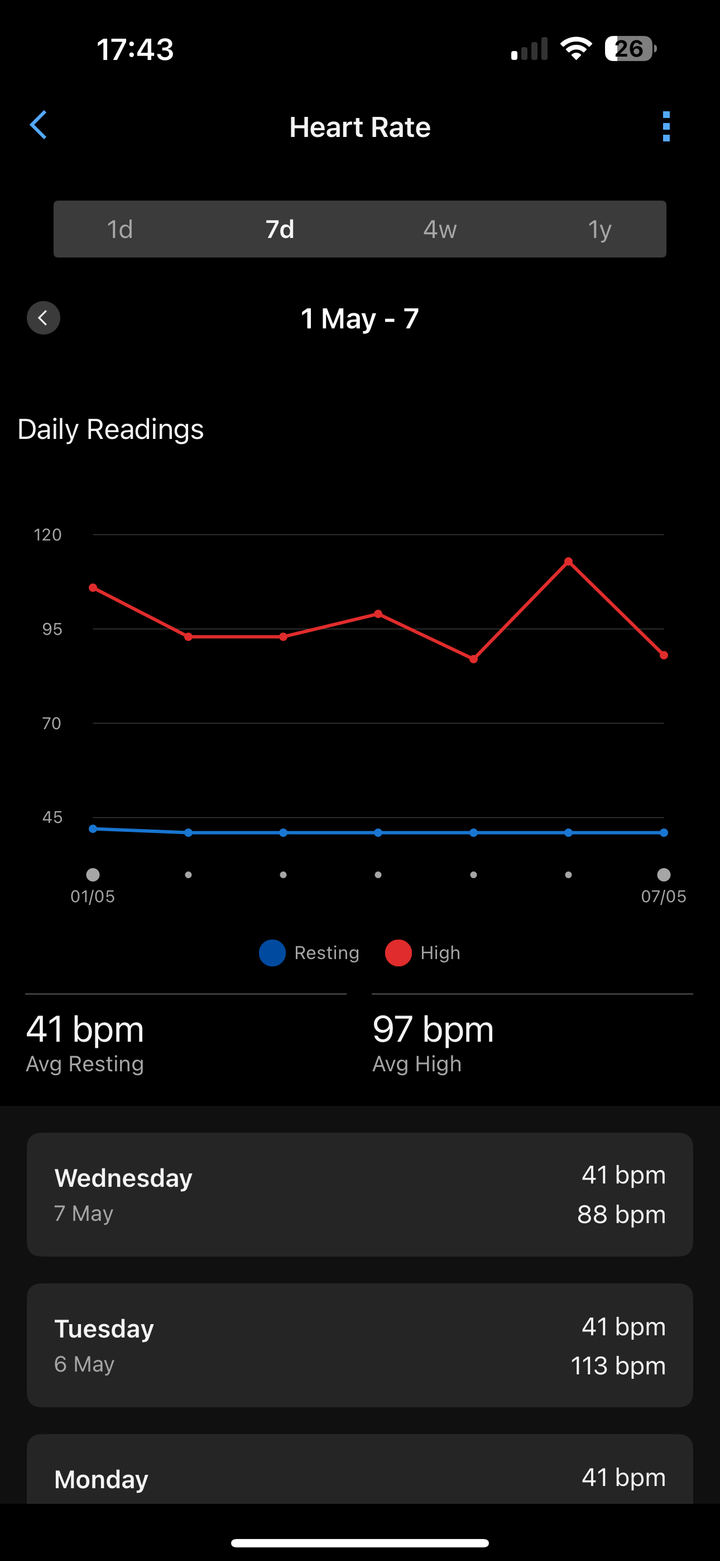Screen dimensions: 720x1561
Task: Go back using the top-left arrow
Action: (38, 126)
